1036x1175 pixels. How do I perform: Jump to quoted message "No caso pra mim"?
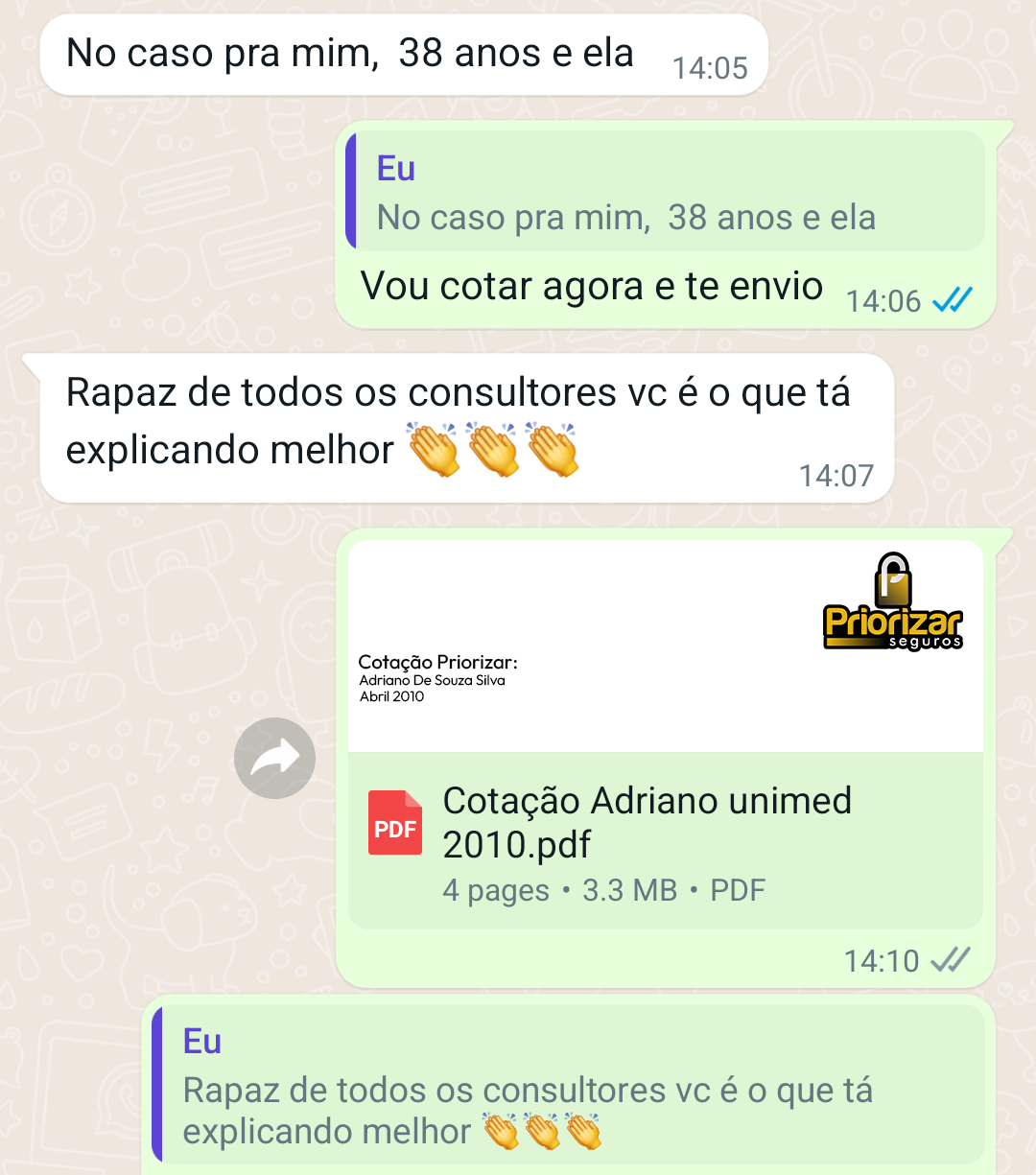click(665, 192)
